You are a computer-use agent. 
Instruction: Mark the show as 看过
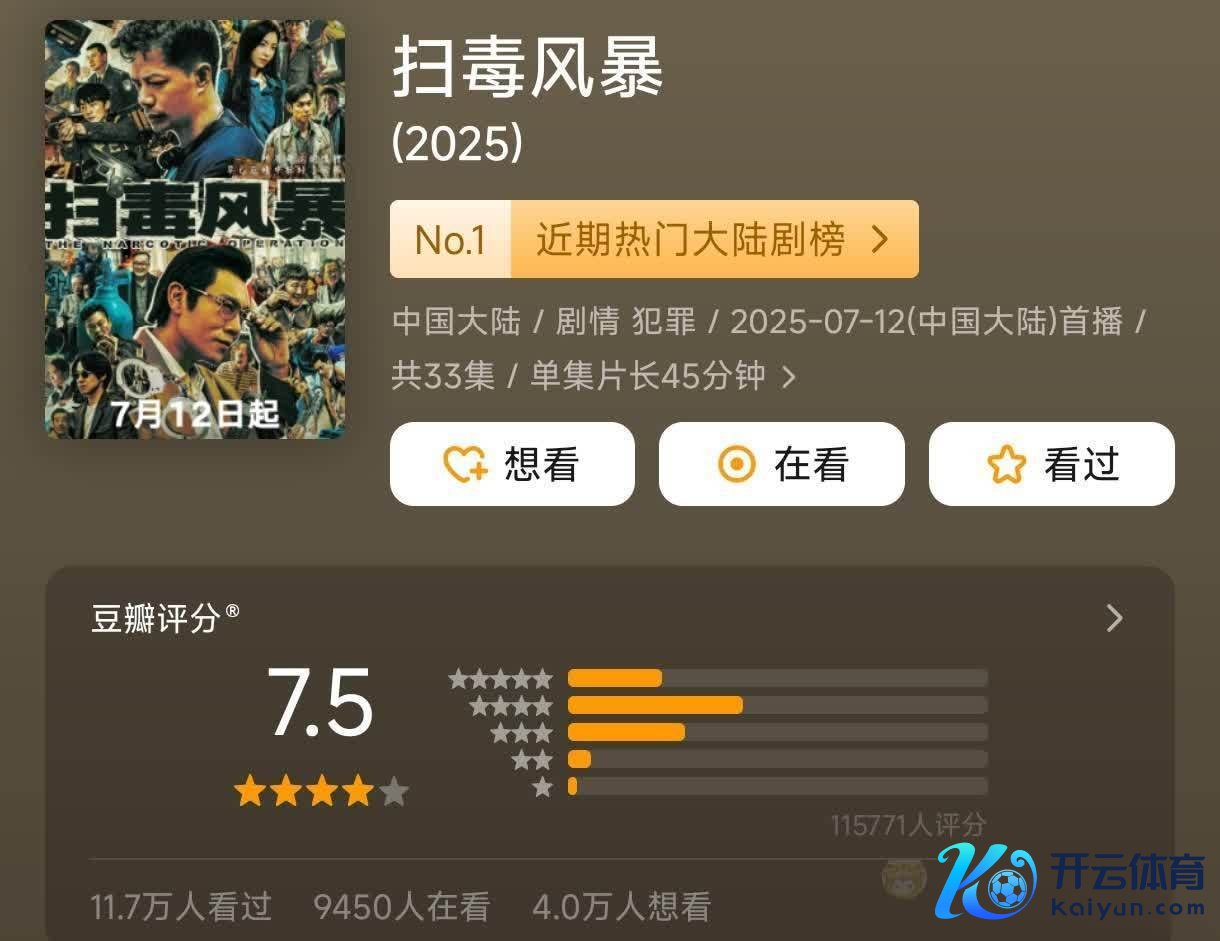pos(1051,464)
